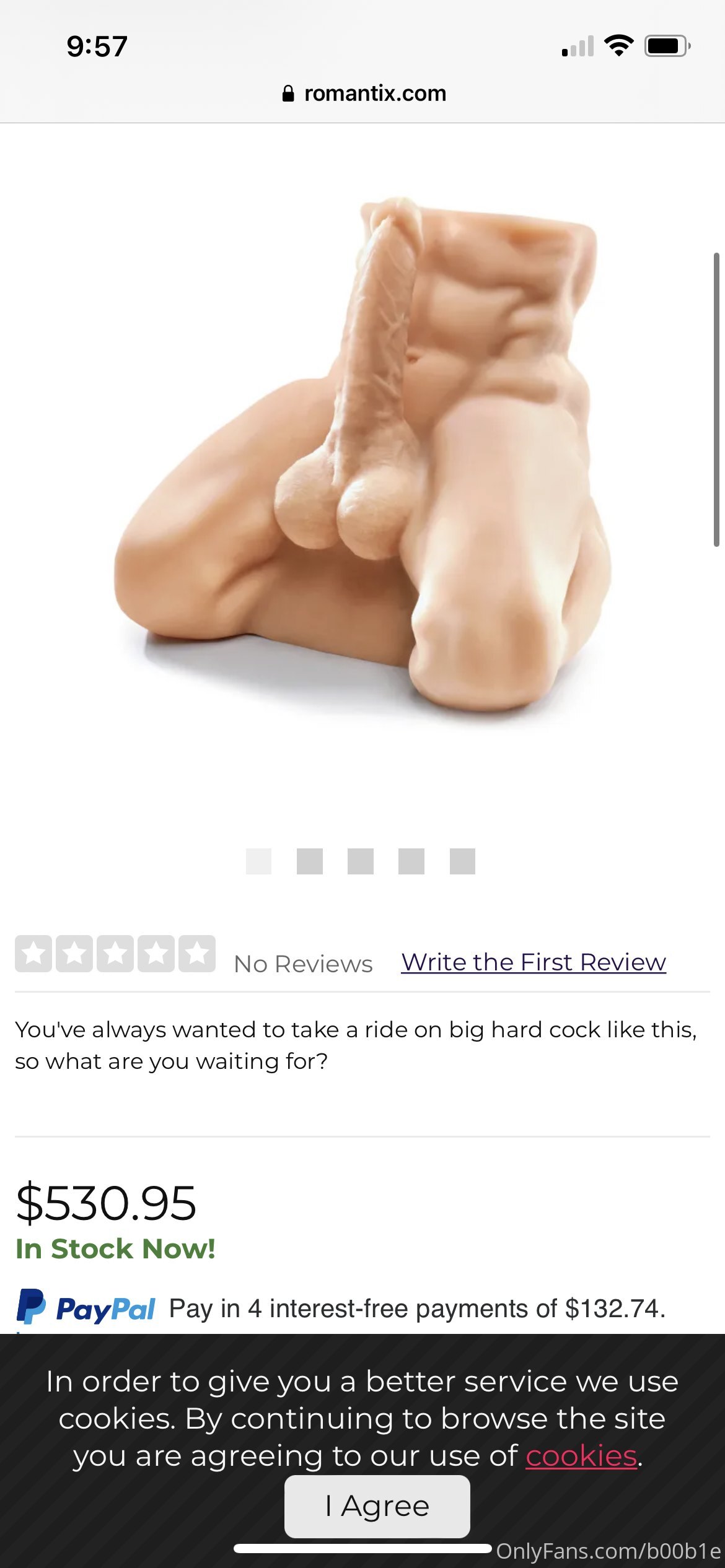
Task: Select the second image gallery indicator
Action: 310,861
